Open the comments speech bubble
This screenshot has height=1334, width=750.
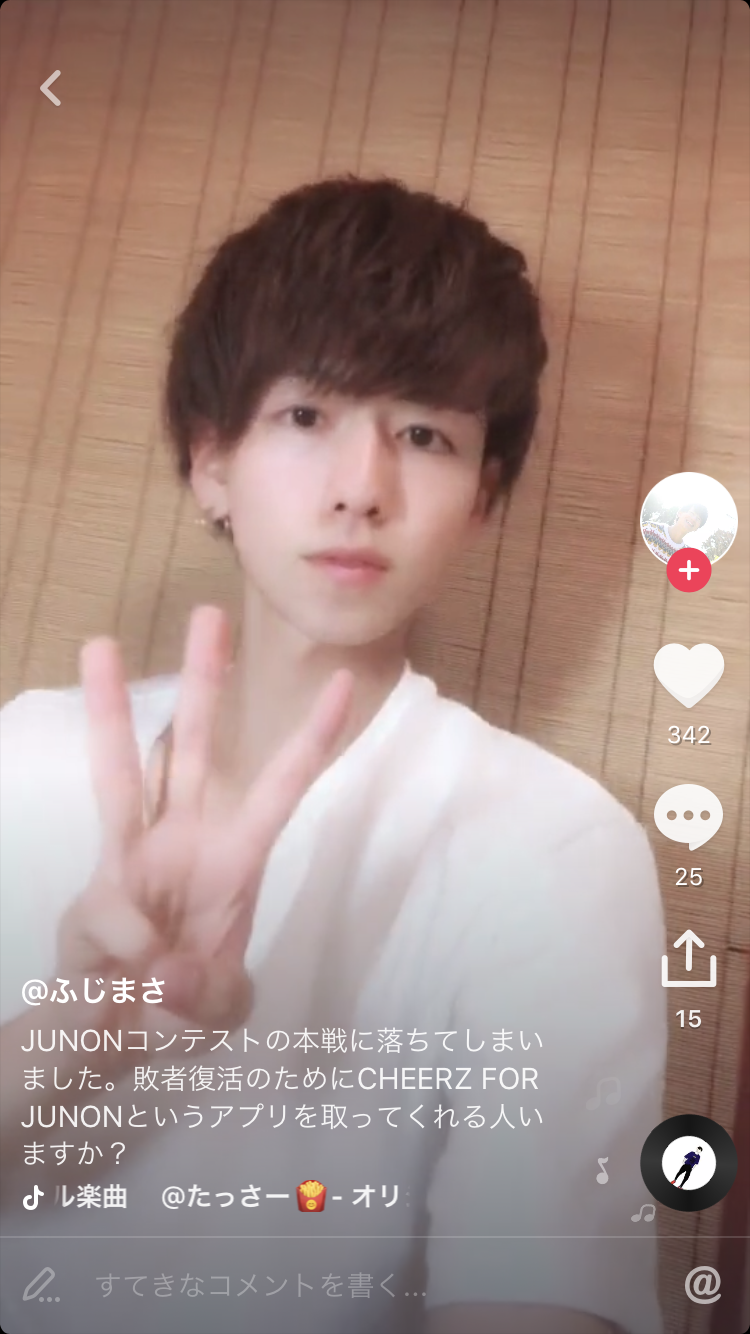(x=688, y=817)
